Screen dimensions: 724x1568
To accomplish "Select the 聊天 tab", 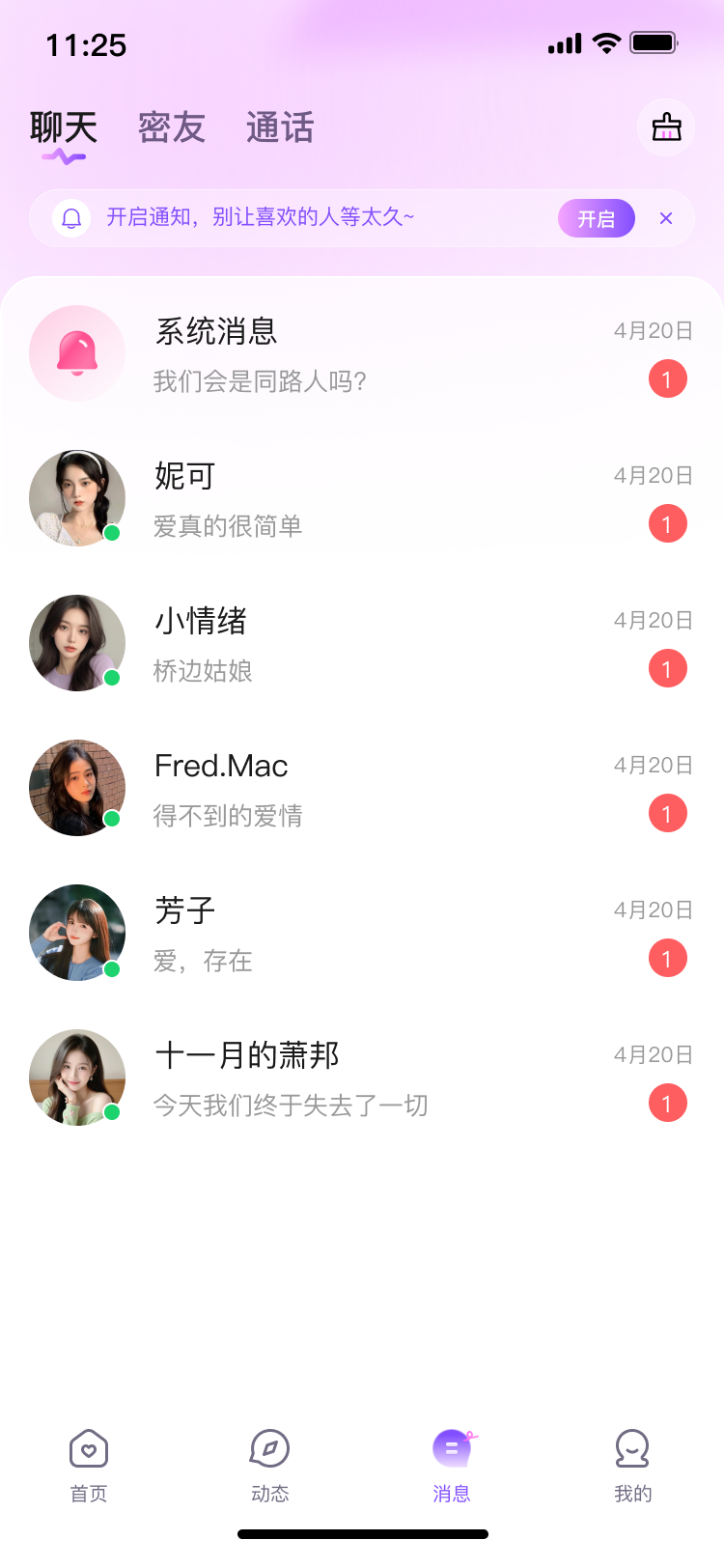I will tap(64, 127).
